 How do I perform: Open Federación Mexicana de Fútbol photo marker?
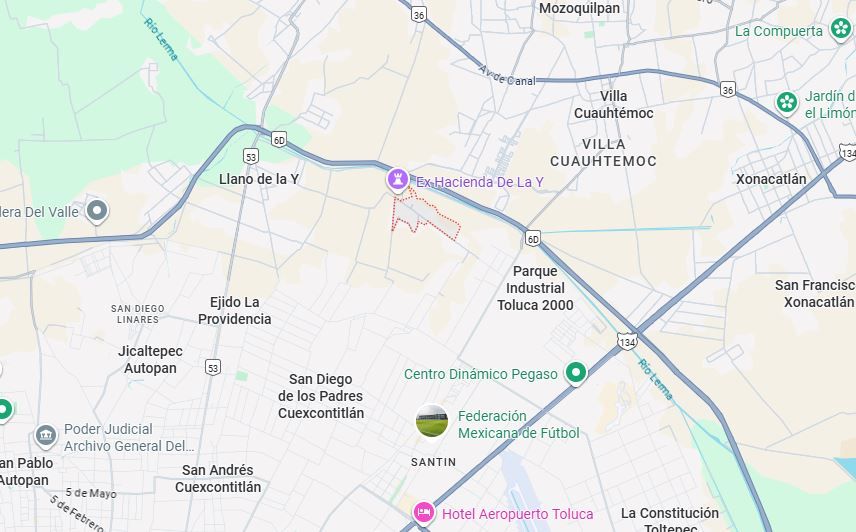pos(432,421)
